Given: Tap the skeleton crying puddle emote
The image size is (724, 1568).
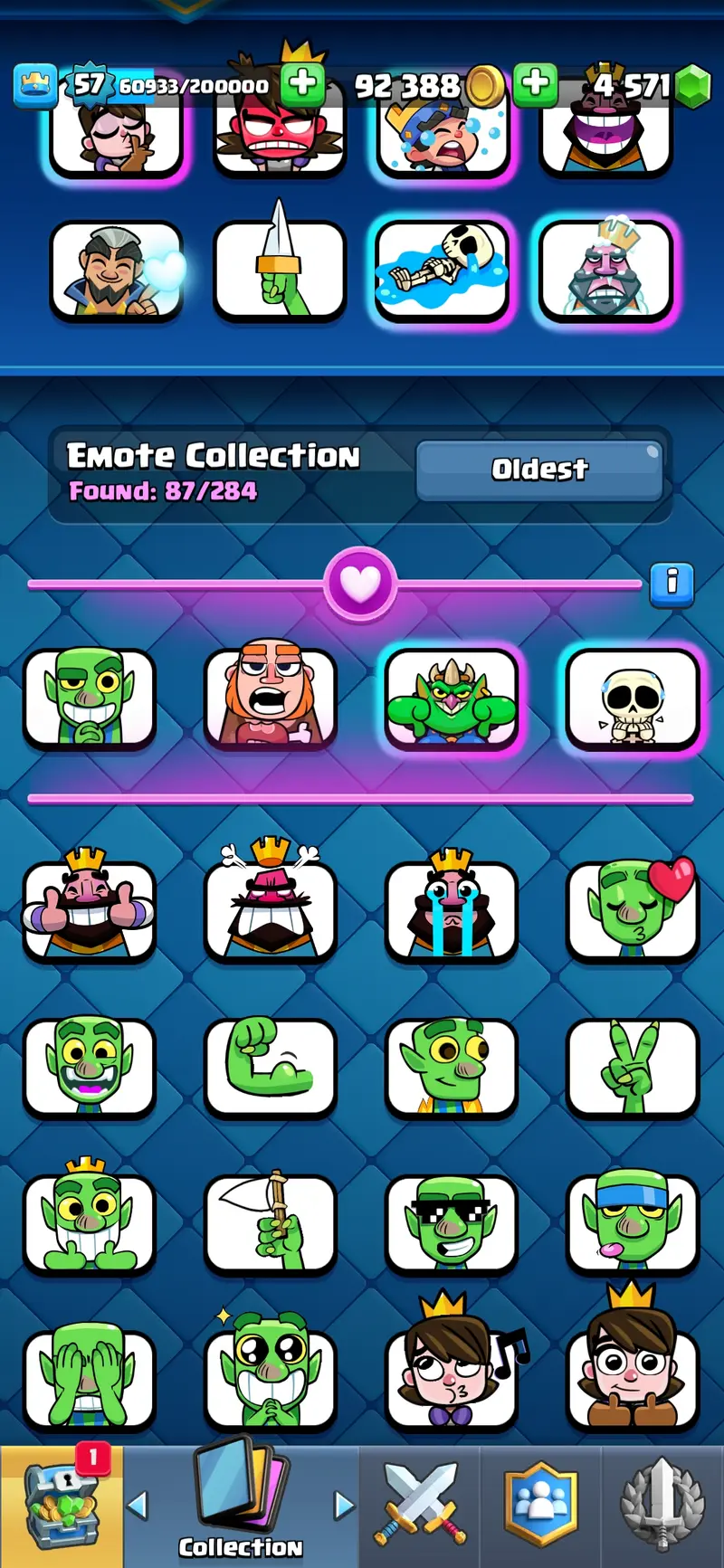Looking at the screenshot, I should point(442,270).
